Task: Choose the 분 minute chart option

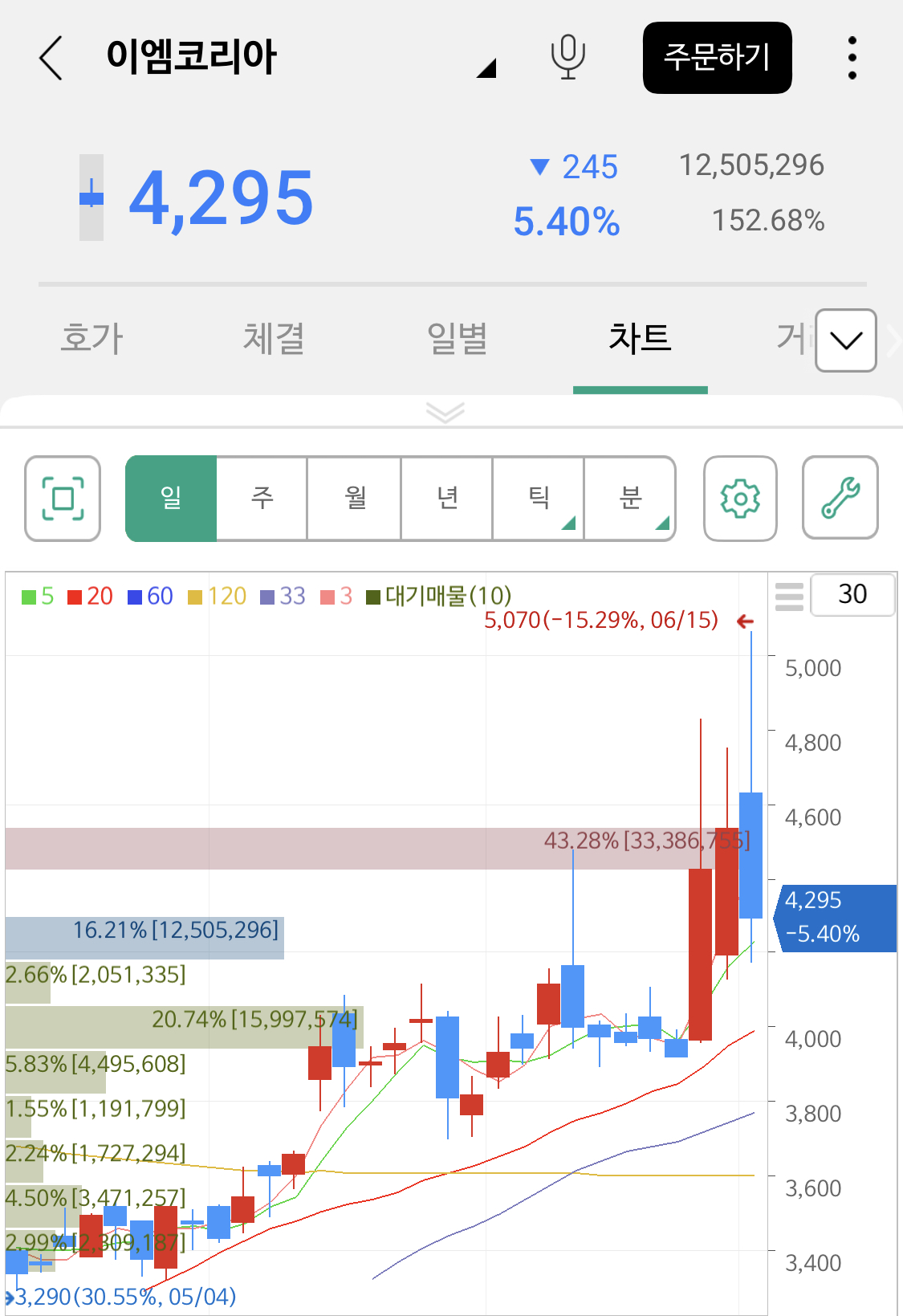Action: click(x=630, y=499)
